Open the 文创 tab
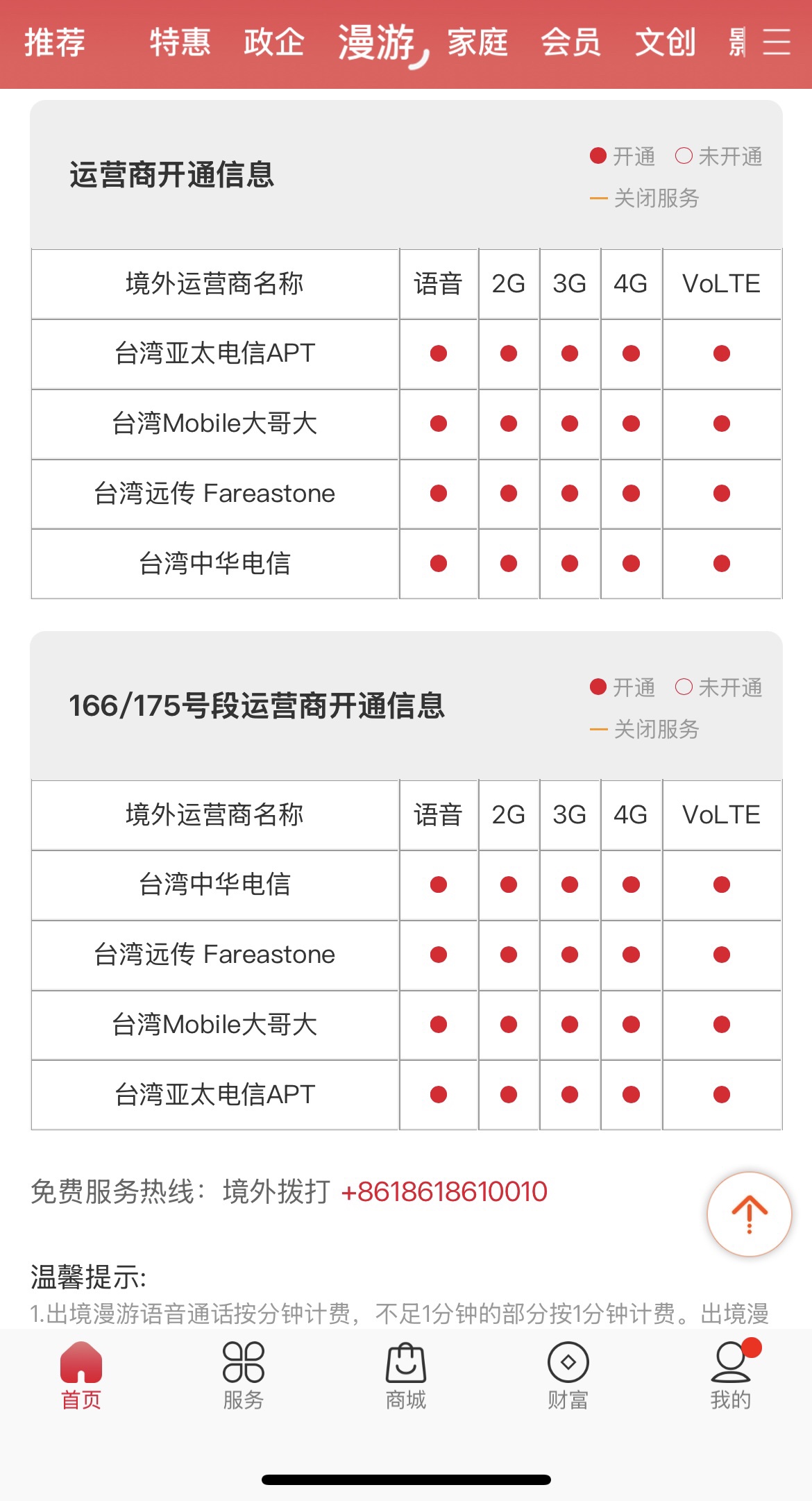Screen dimensions: 812x1501 (665, 42)
